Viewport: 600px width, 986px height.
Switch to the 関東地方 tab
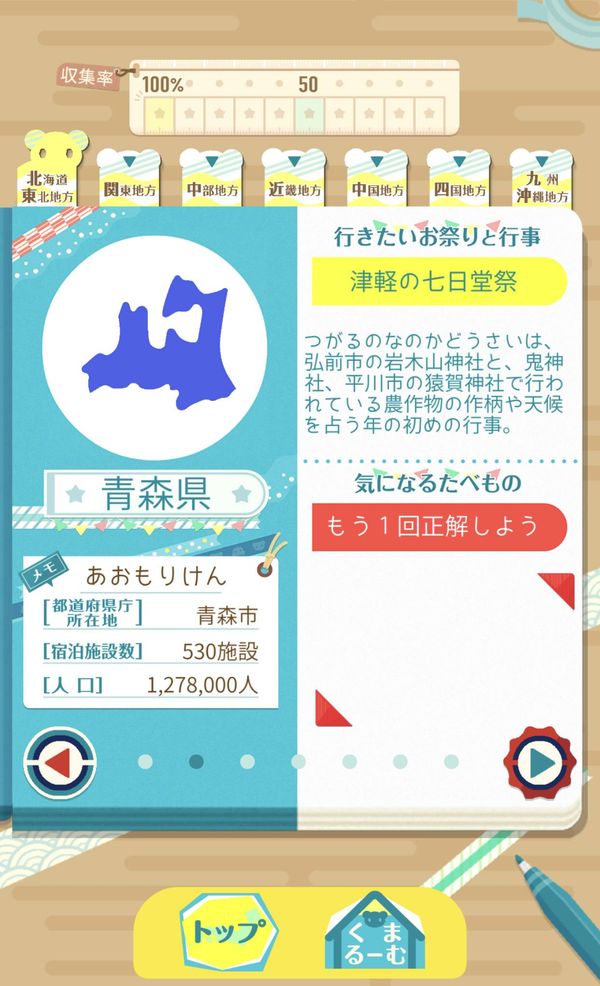coord(129,178)
